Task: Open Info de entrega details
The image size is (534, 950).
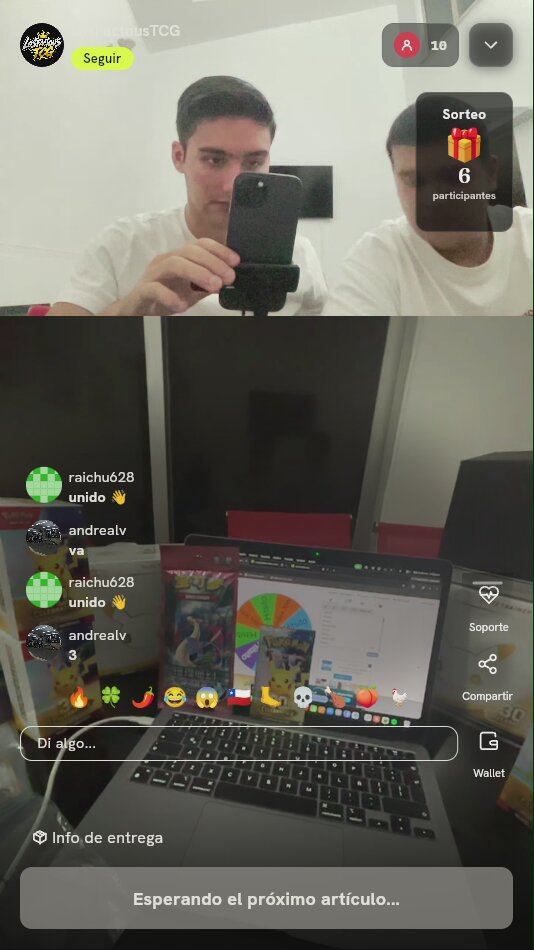Action: [98, 838]
